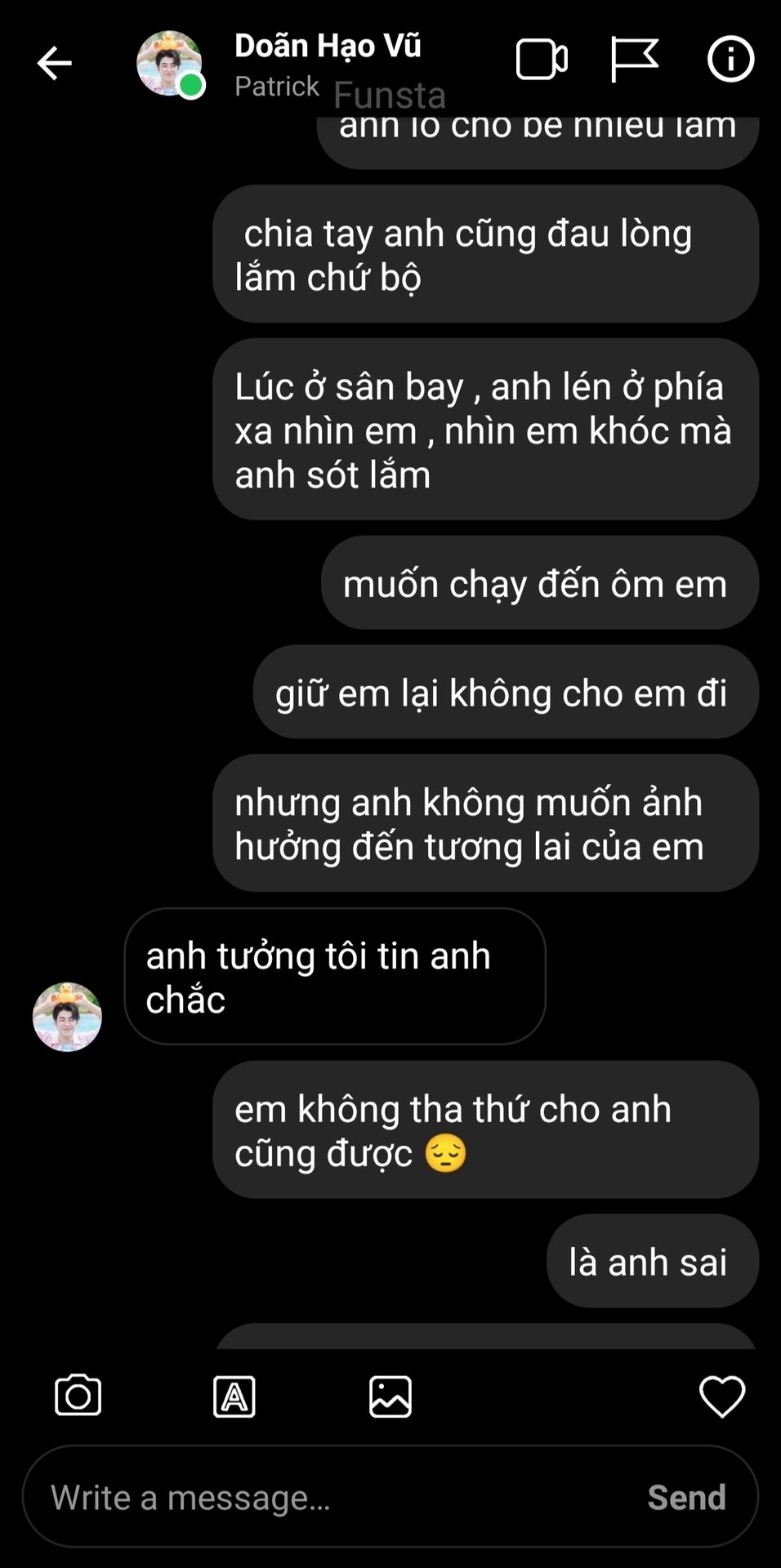Flag this conversation
The image size is (781, 1568).
pyautogui.click(x=634, y=60)
